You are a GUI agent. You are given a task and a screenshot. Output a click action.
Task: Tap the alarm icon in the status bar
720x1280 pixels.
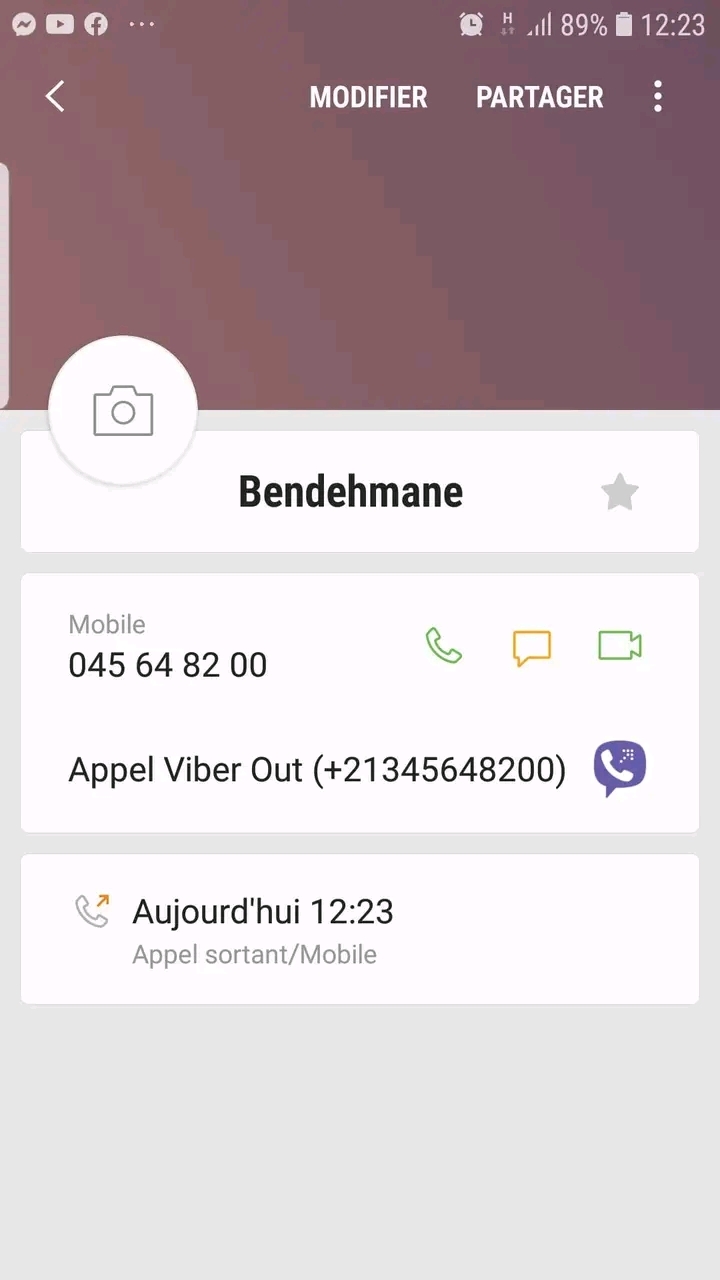tap(470, 24)
